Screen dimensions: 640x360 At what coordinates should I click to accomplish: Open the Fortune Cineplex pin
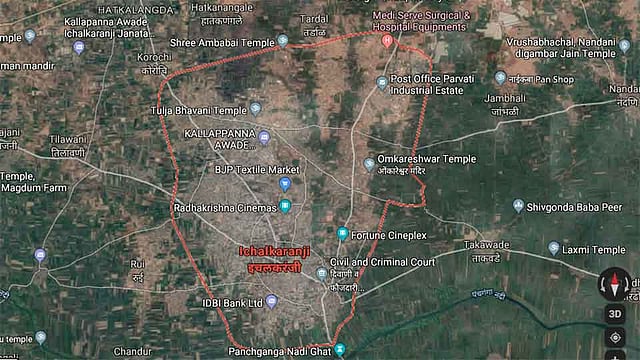(x=342, y=234)
